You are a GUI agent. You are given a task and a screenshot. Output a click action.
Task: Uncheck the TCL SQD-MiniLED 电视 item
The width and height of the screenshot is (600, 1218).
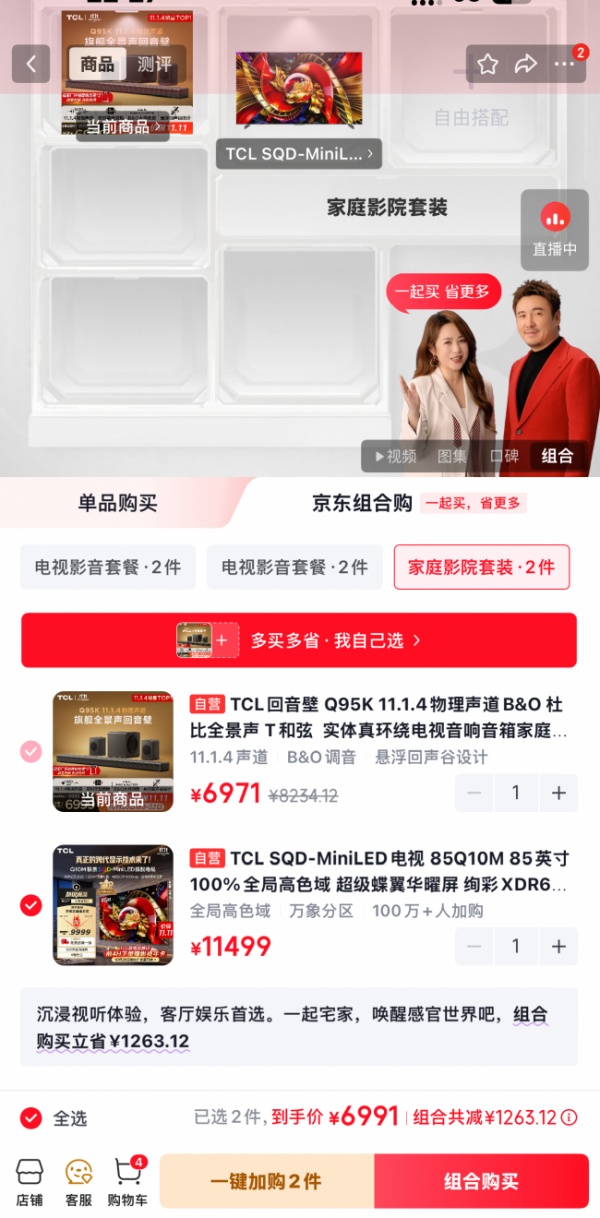(x=31, y=905)
